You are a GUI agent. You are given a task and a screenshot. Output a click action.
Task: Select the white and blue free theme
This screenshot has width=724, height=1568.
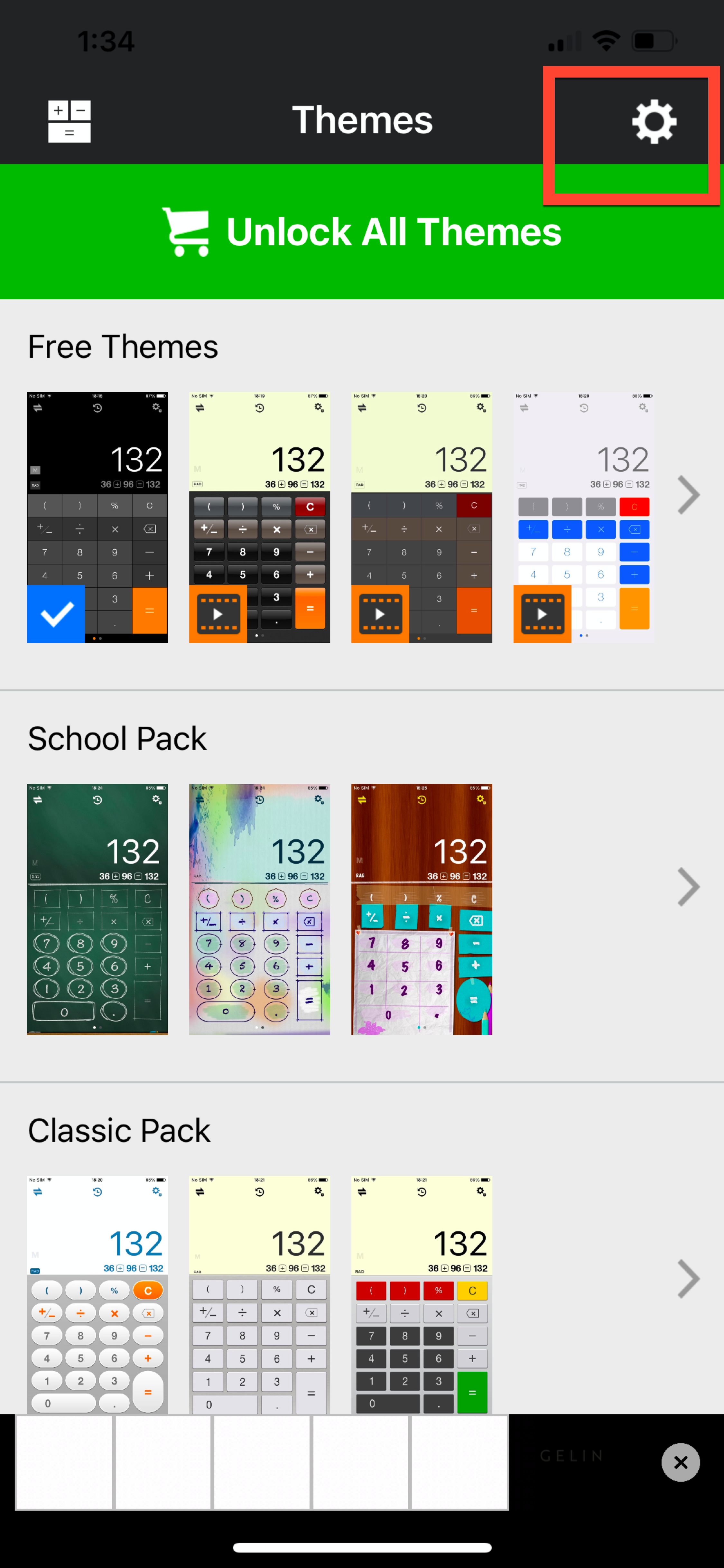pos(583,517)
